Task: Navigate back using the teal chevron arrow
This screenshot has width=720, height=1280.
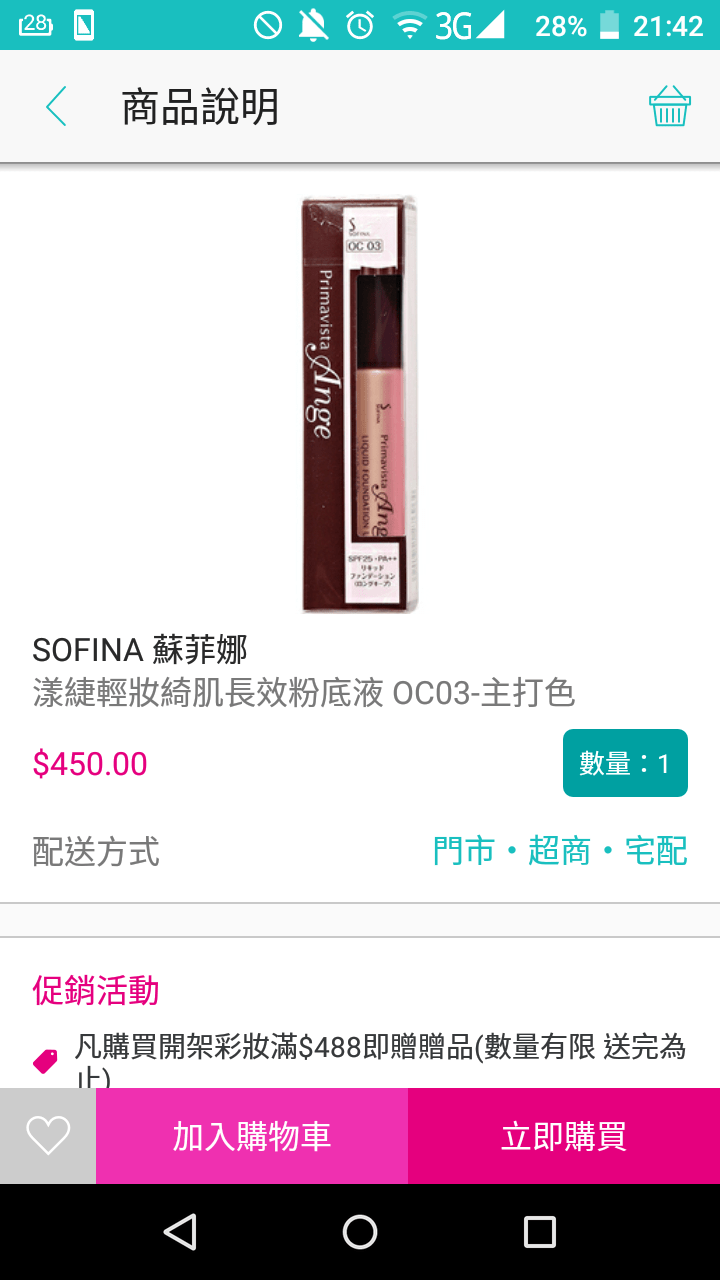Action: [x=55, y=106]
